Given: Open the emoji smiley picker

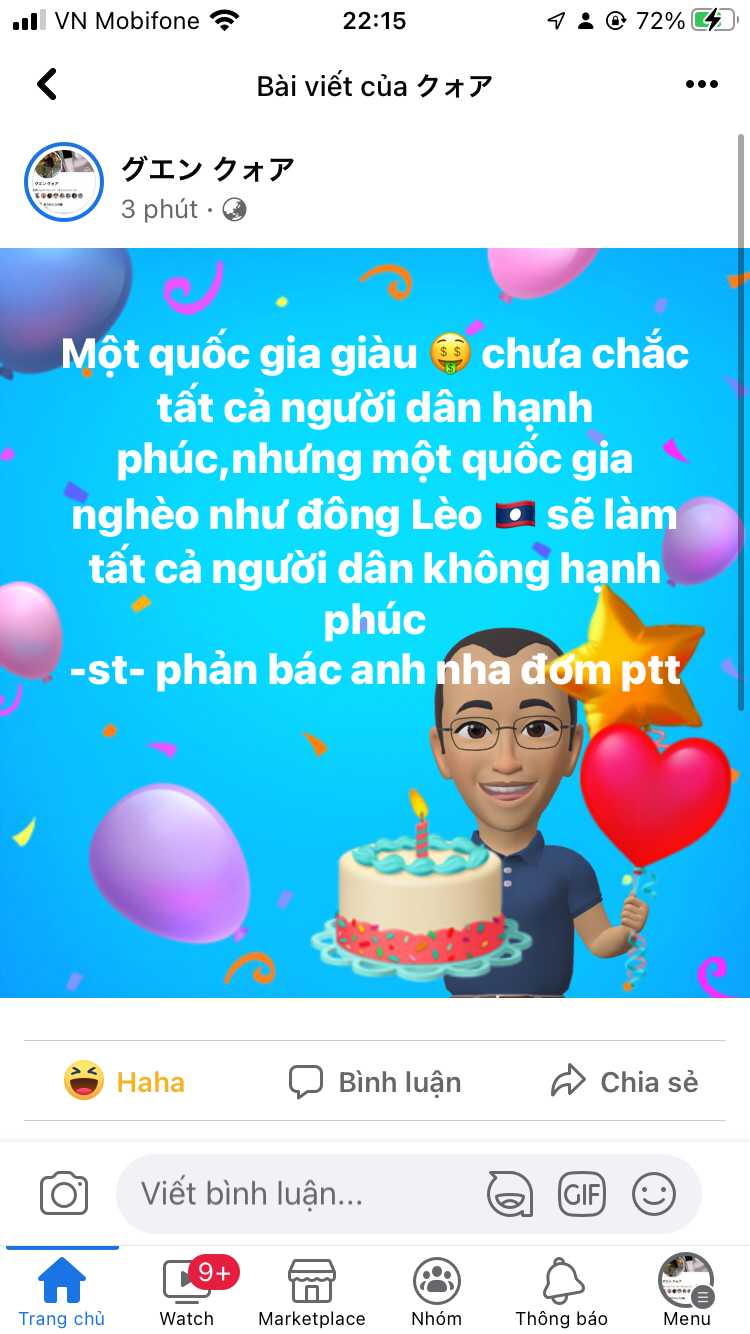Looking at the screenshot, I should click(x=654, y=1194).
